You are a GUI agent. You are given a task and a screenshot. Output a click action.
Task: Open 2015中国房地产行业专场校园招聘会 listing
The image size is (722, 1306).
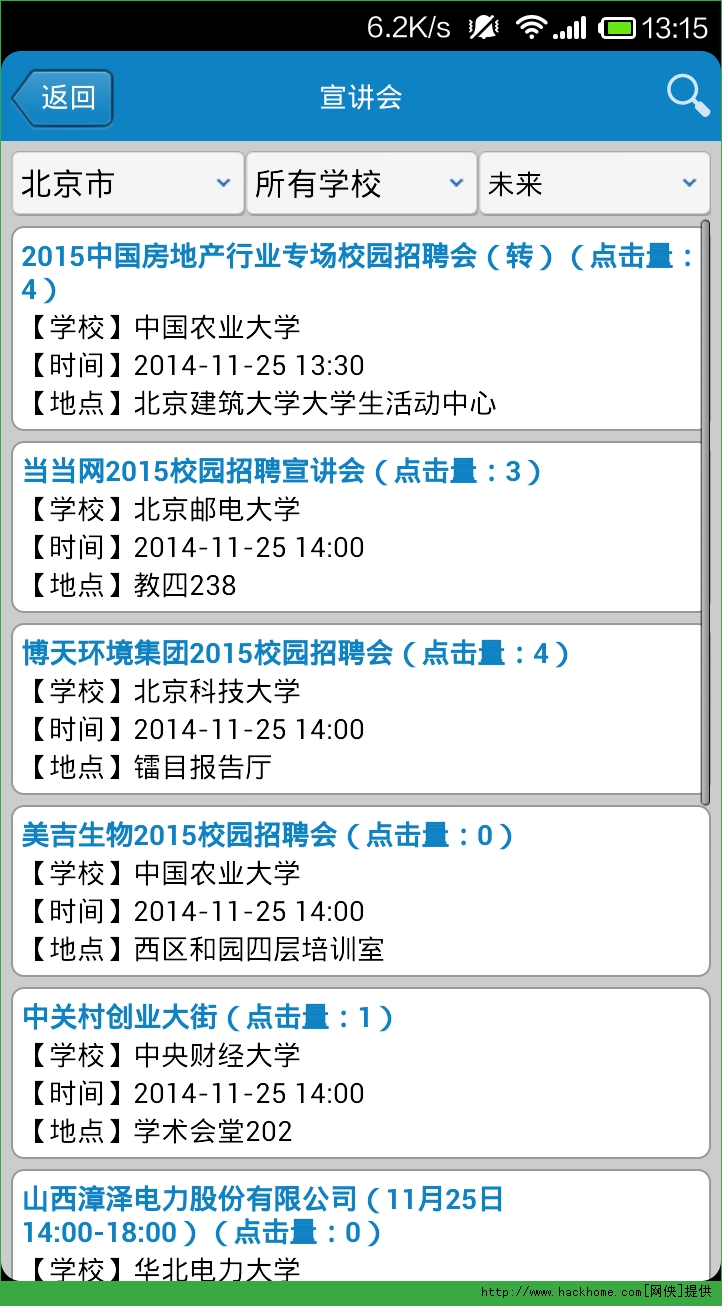point(355,329)
